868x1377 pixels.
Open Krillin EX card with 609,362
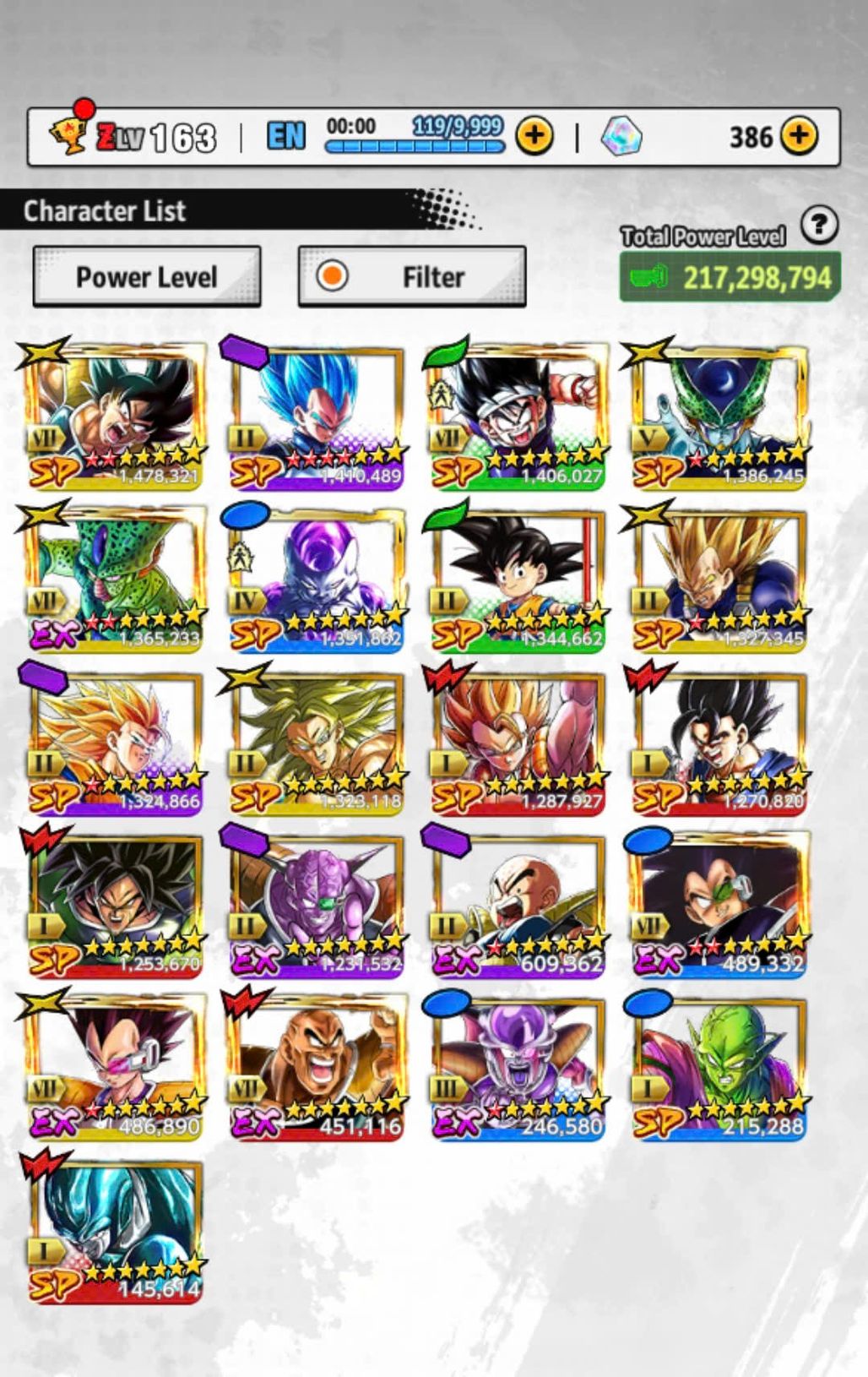(x=517, y=904)
